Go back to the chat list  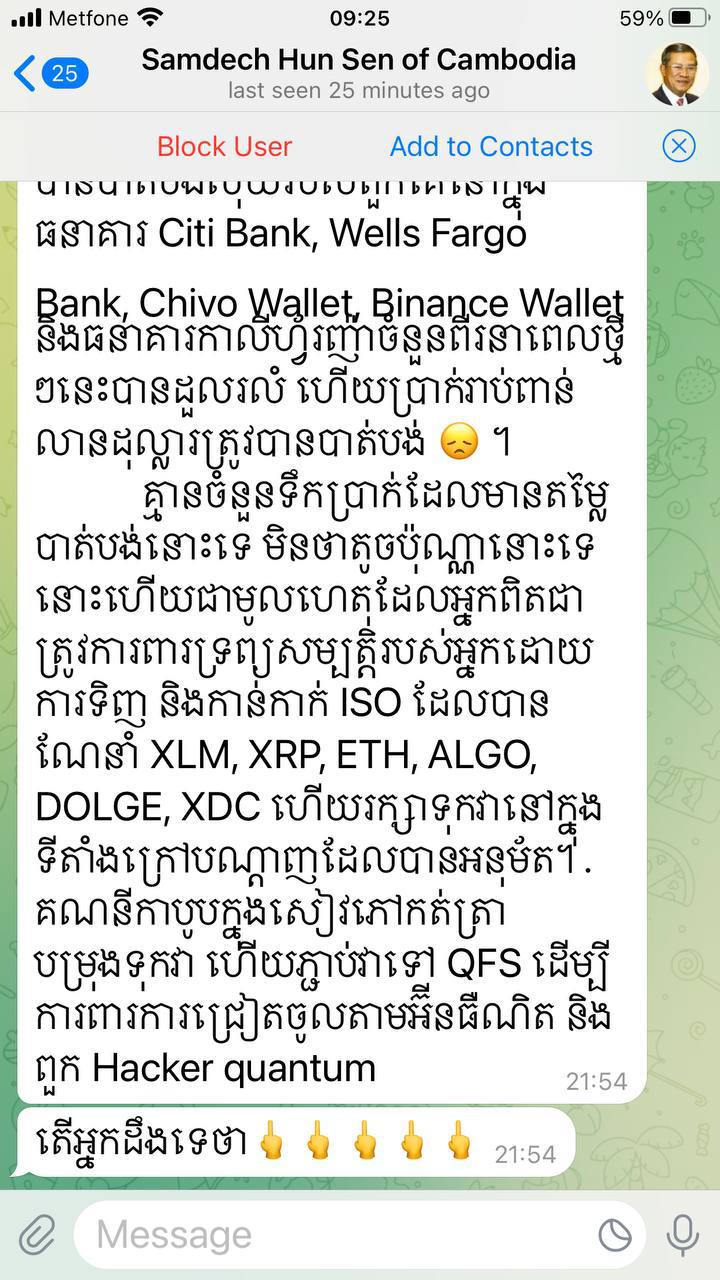[50, 73]
